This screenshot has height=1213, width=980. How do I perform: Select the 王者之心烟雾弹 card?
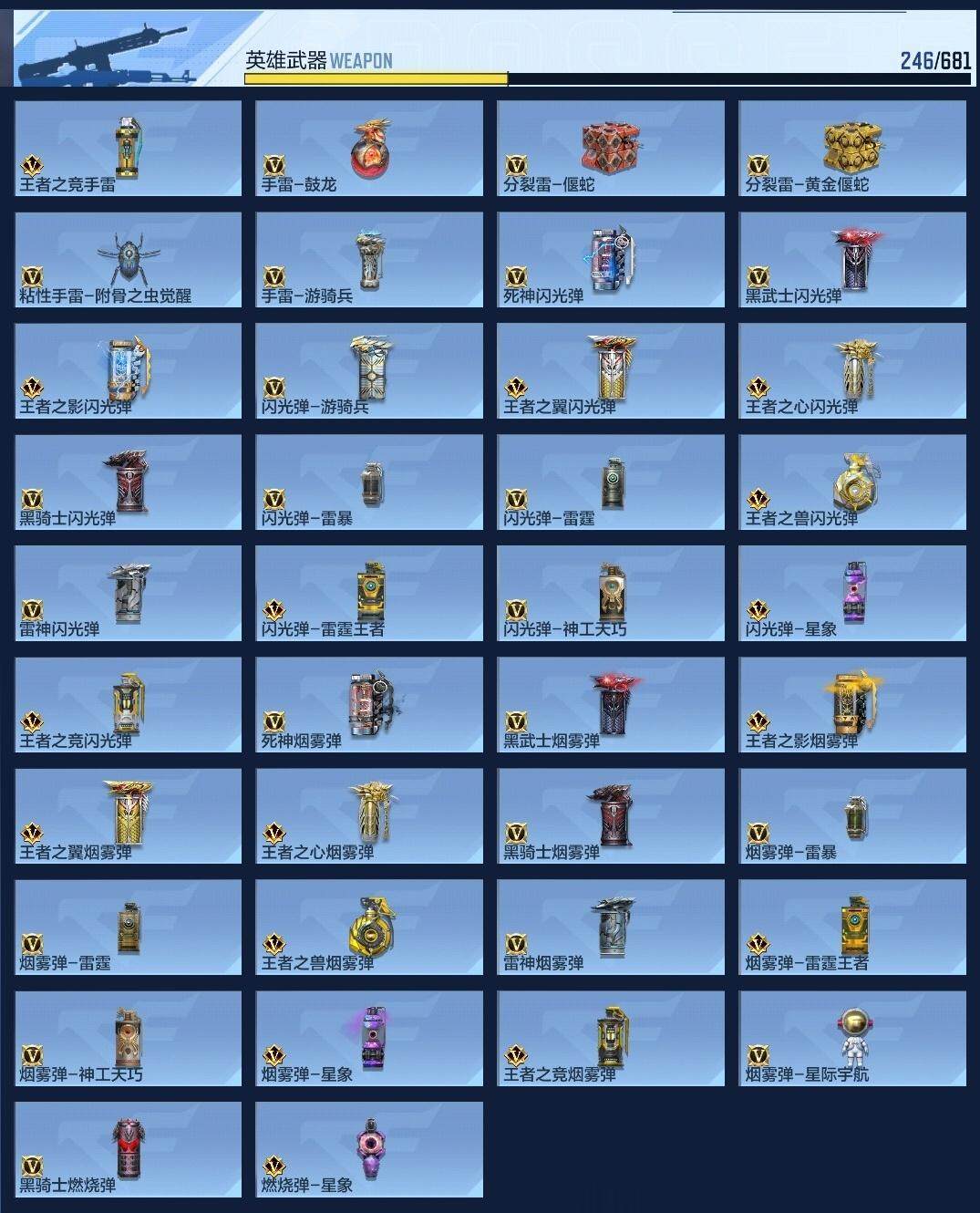coord(369,815)
